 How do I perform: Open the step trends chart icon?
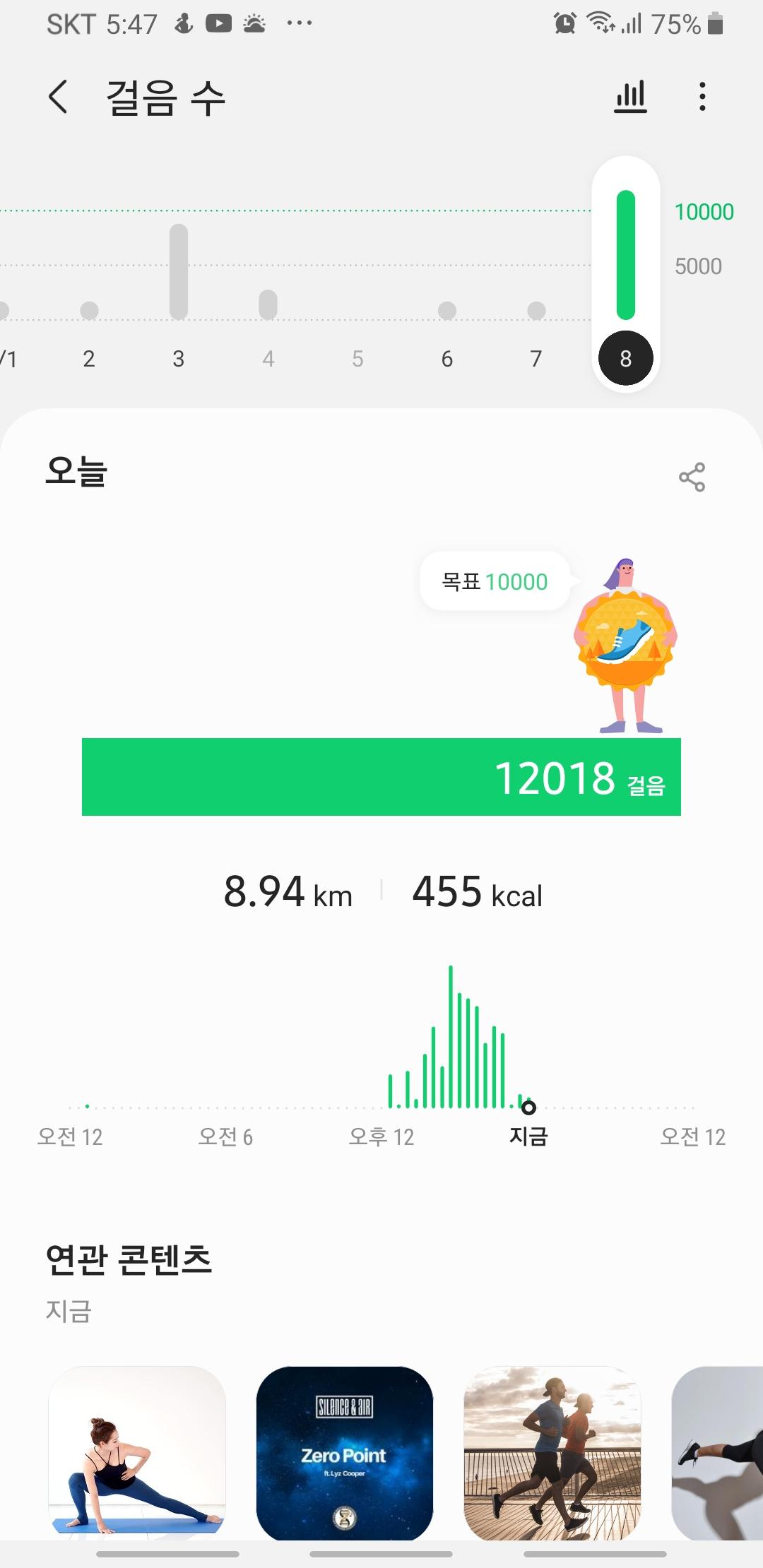tap(630, 97)
